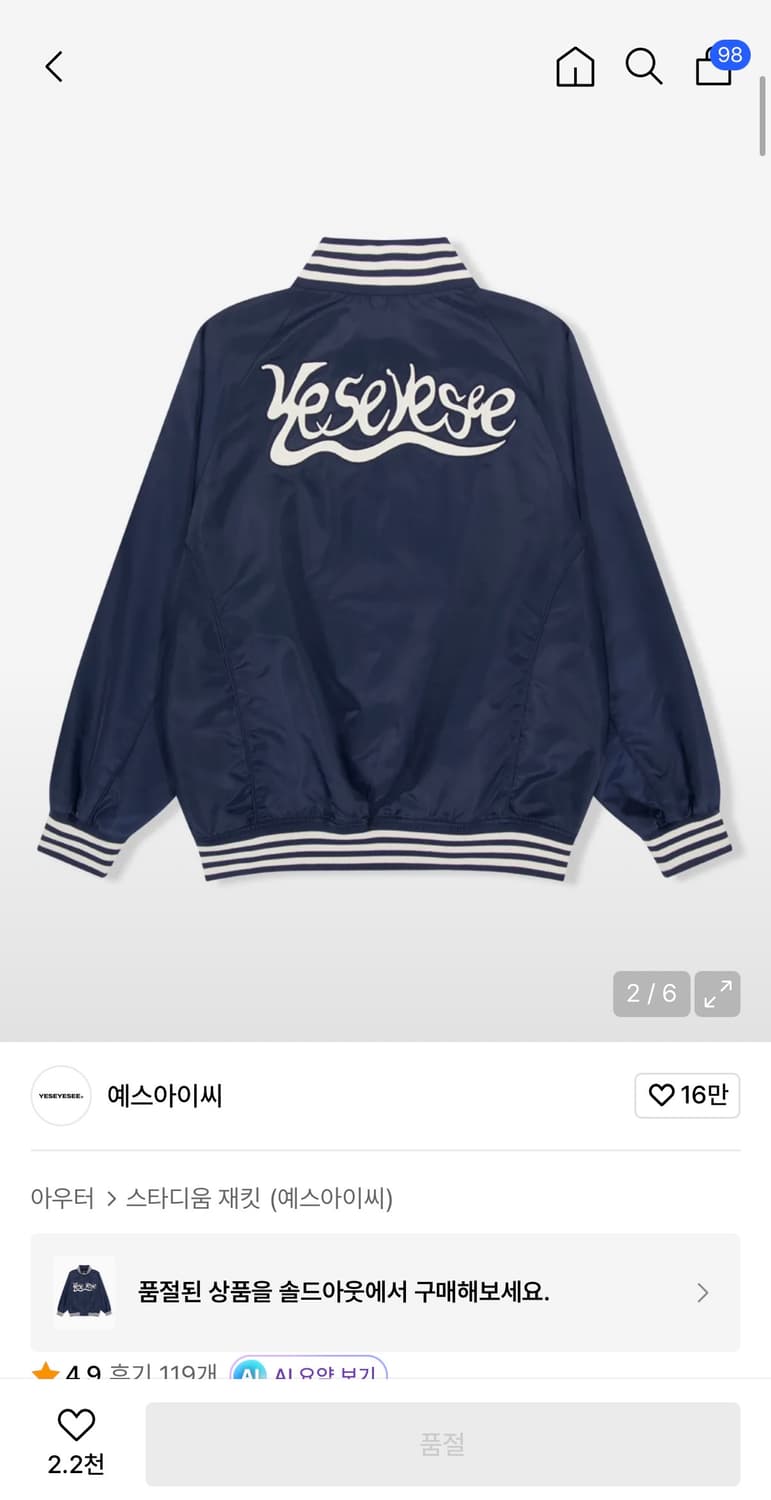
Task: Expand the sold-out purchase banner chevron
Action: pos(703,1292)
